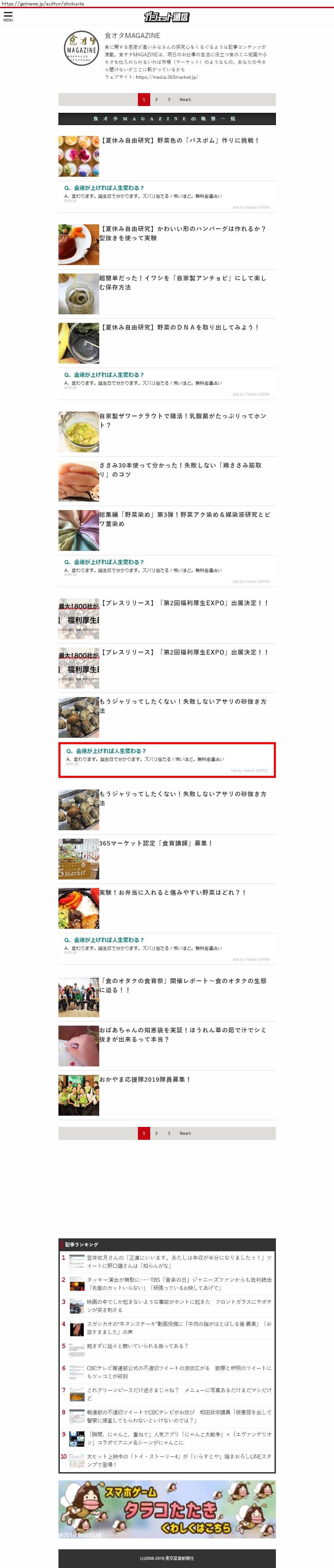Viewport: 334px width, 1568px height.
Task: Open the 野菜のDNAを取り出してみよう article
Action: coord(179,328)
